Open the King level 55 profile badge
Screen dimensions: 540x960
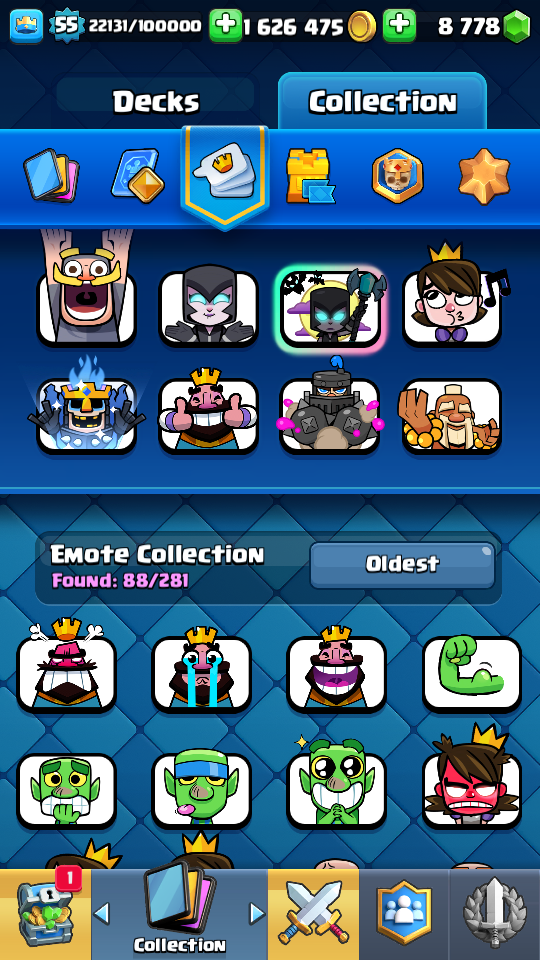coord(66,26)
